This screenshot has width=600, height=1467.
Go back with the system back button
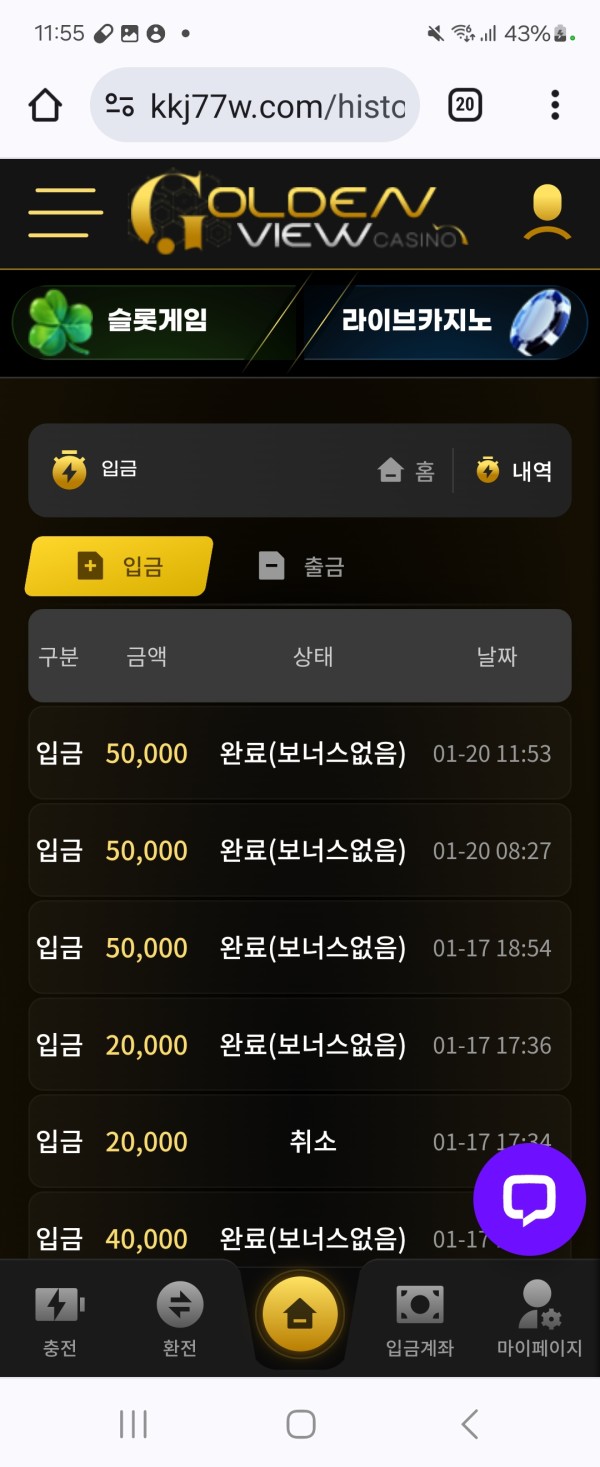[469, 1423]
